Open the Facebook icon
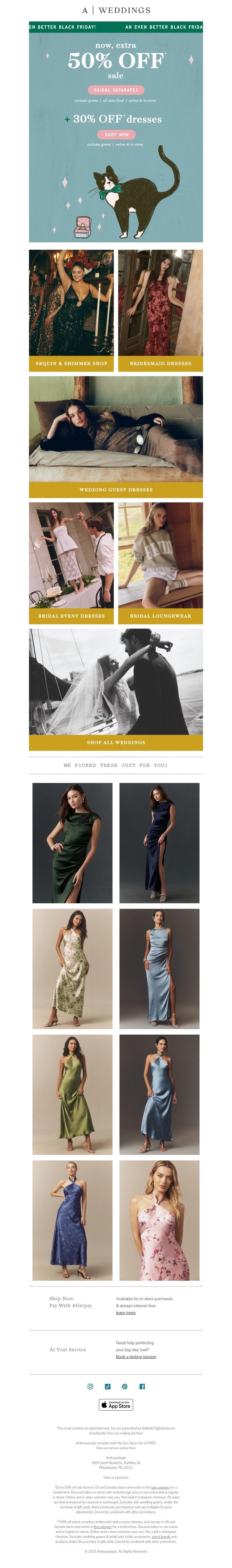Viewport: 232px width, 1568px height. point(142,1387)
